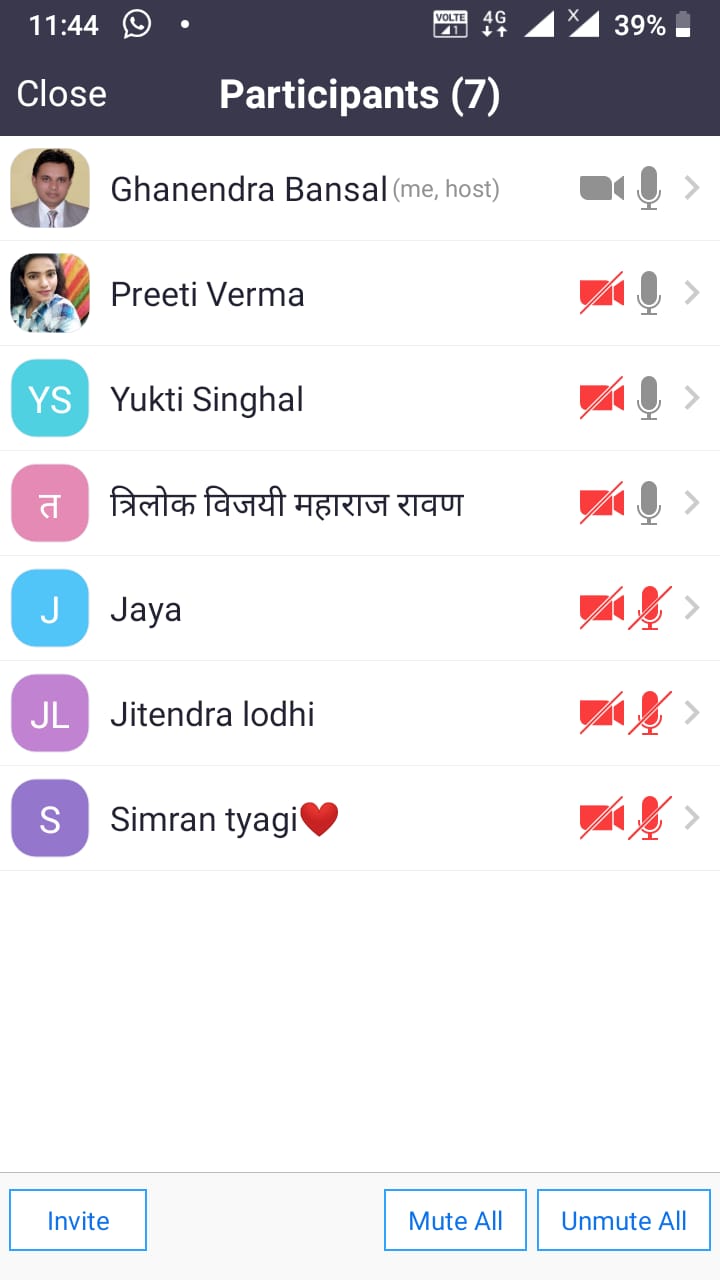Tap Jaya's participant entry
This screenshot has width=720, height=1280.
tap(360, 608)
